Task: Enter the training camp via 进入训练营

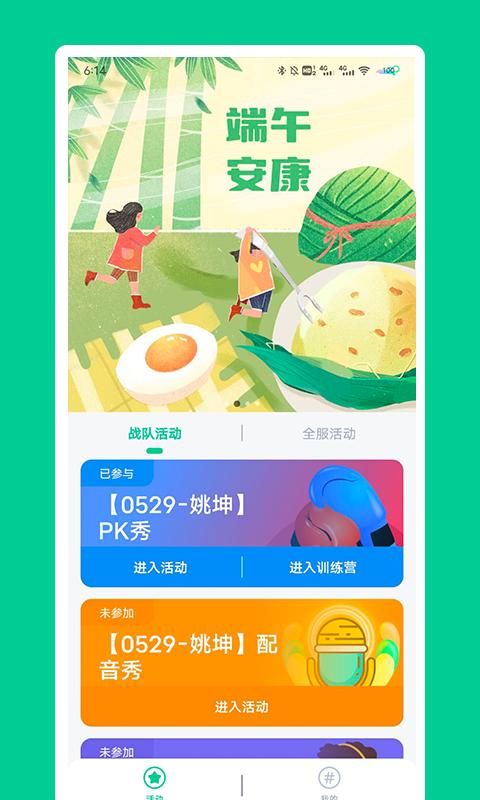Action: (x=323, y=567)
